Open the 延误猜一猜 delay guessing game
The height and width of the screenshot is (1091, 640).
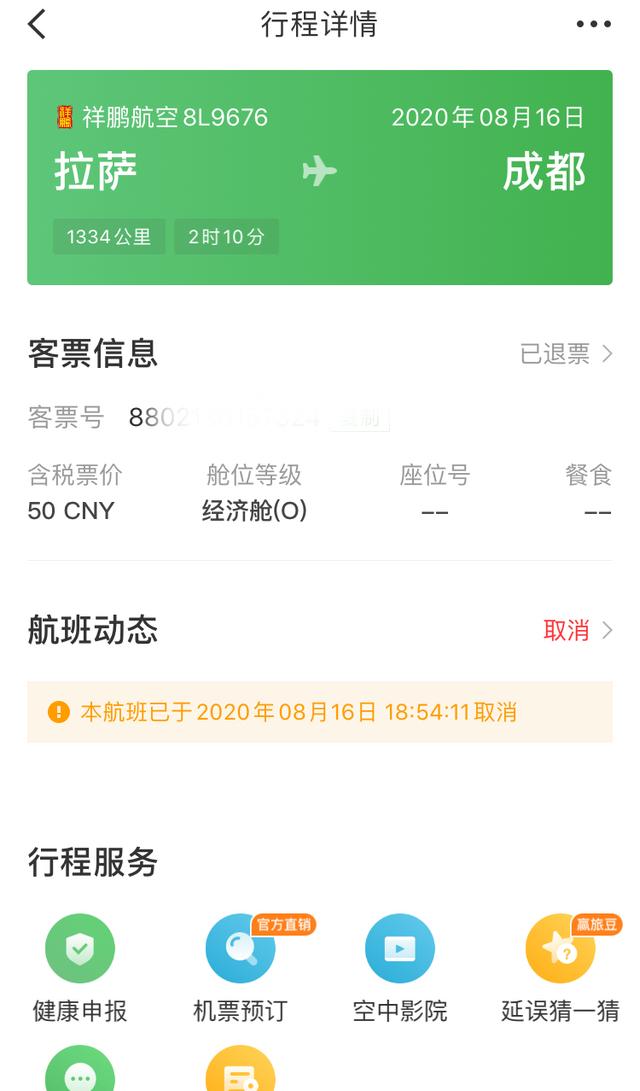(x=560, y=968)
